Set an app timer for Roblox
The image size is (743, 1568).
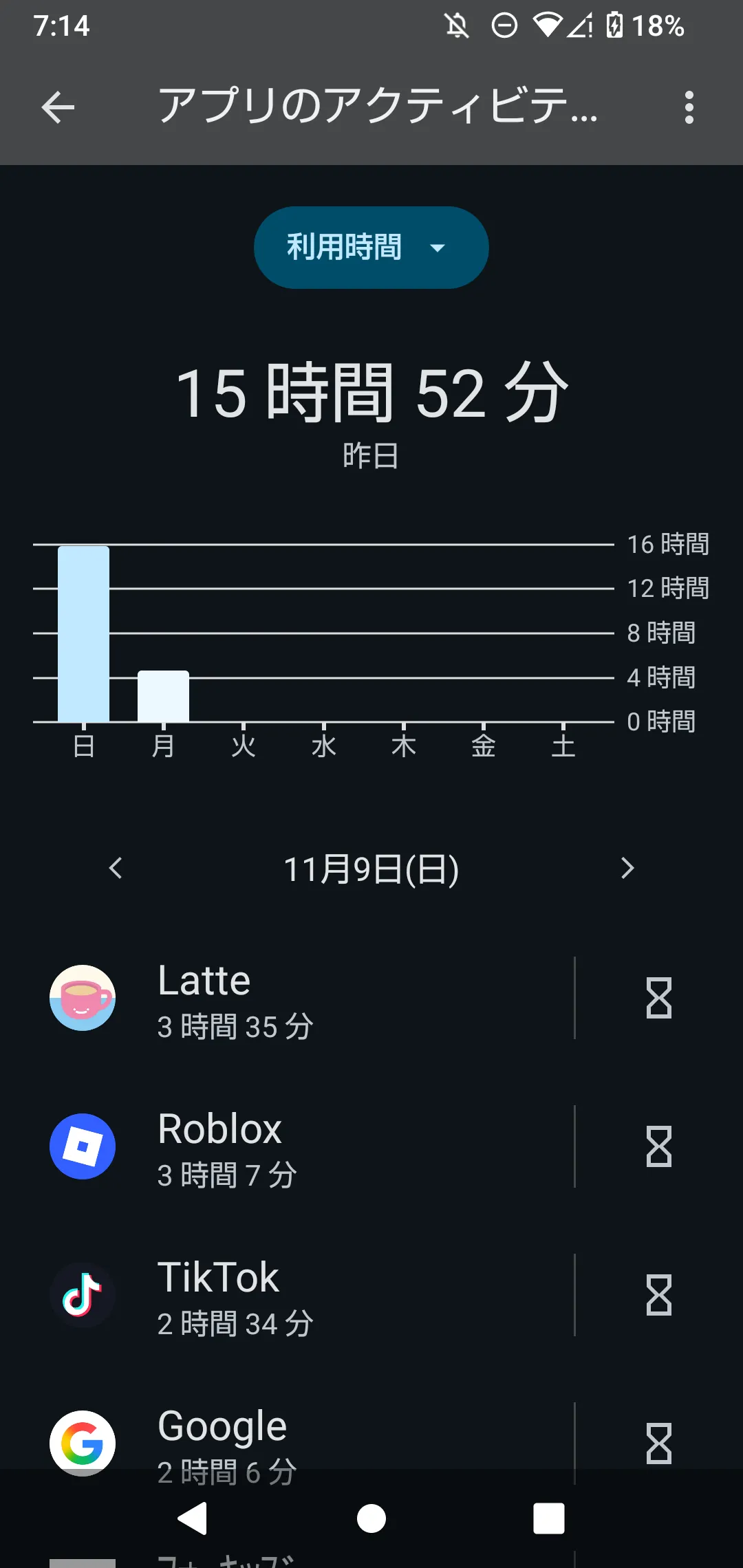[x=658, y=1147]
